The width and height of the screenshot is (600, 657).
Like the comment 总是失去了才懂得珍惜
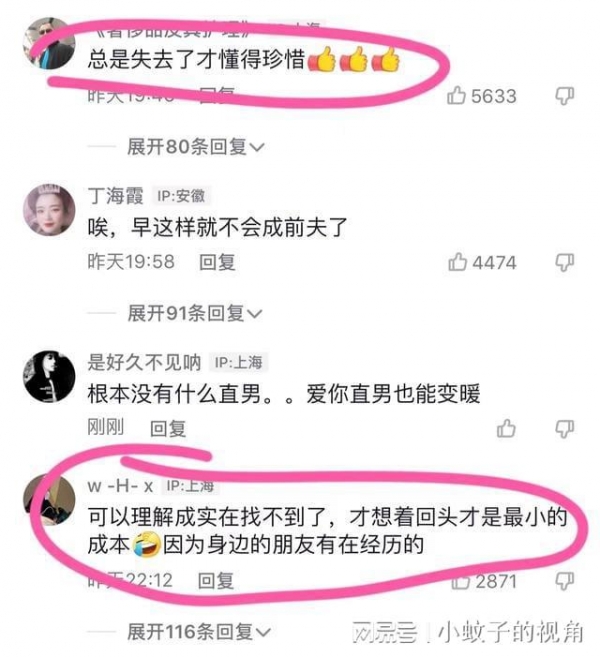(459, 96)
